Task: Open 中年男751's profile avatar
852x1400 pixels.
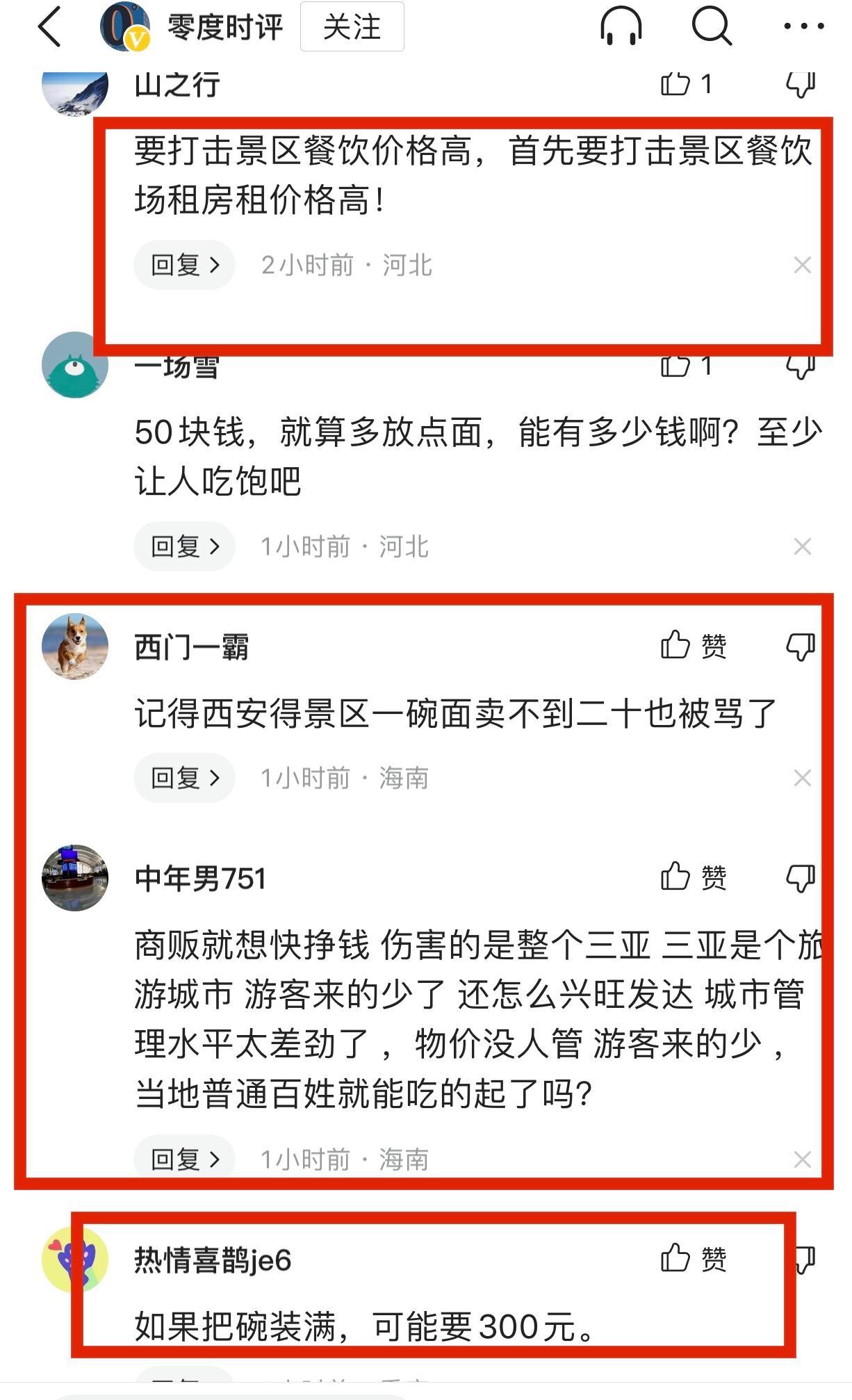Action: pos(75,878)
